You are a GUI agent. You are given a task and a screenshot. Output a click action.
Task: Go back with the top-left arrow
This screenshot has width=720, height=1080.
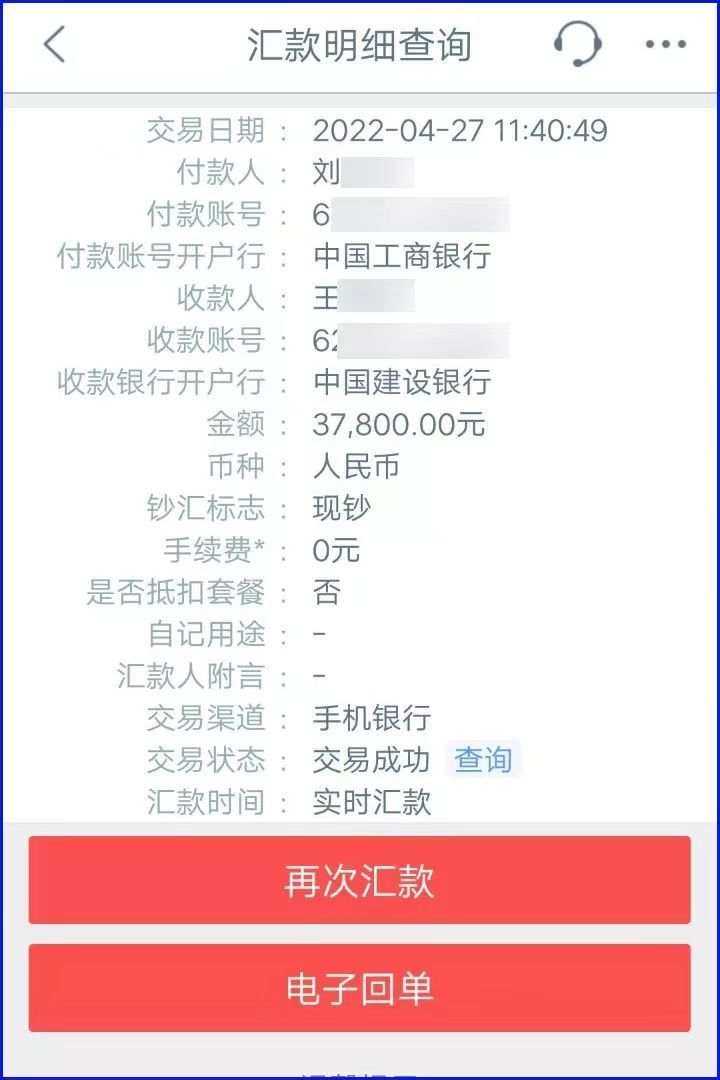(x=54, y=45)
